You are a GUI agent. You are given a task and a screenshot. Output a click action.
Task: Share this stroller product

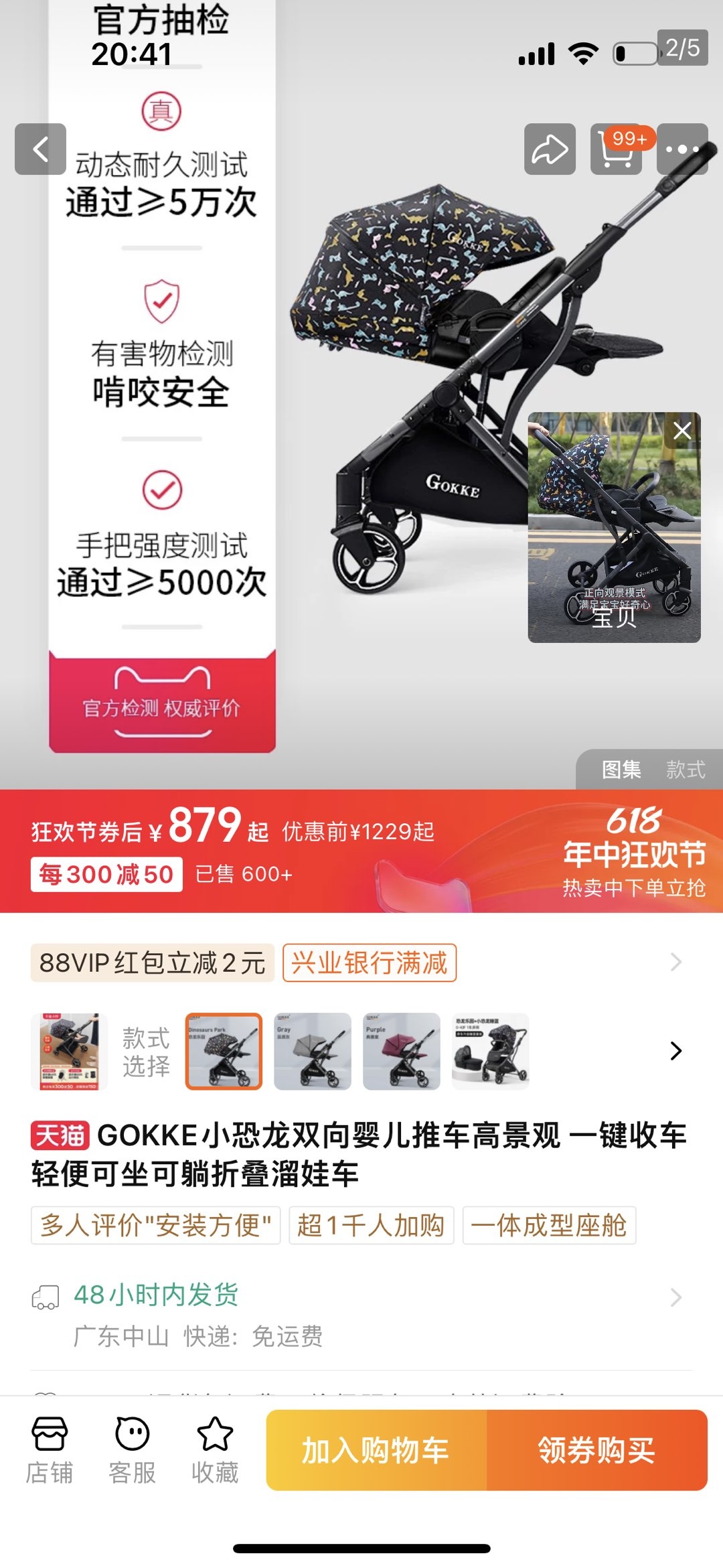pyautogui.click(x=550, y=149)
